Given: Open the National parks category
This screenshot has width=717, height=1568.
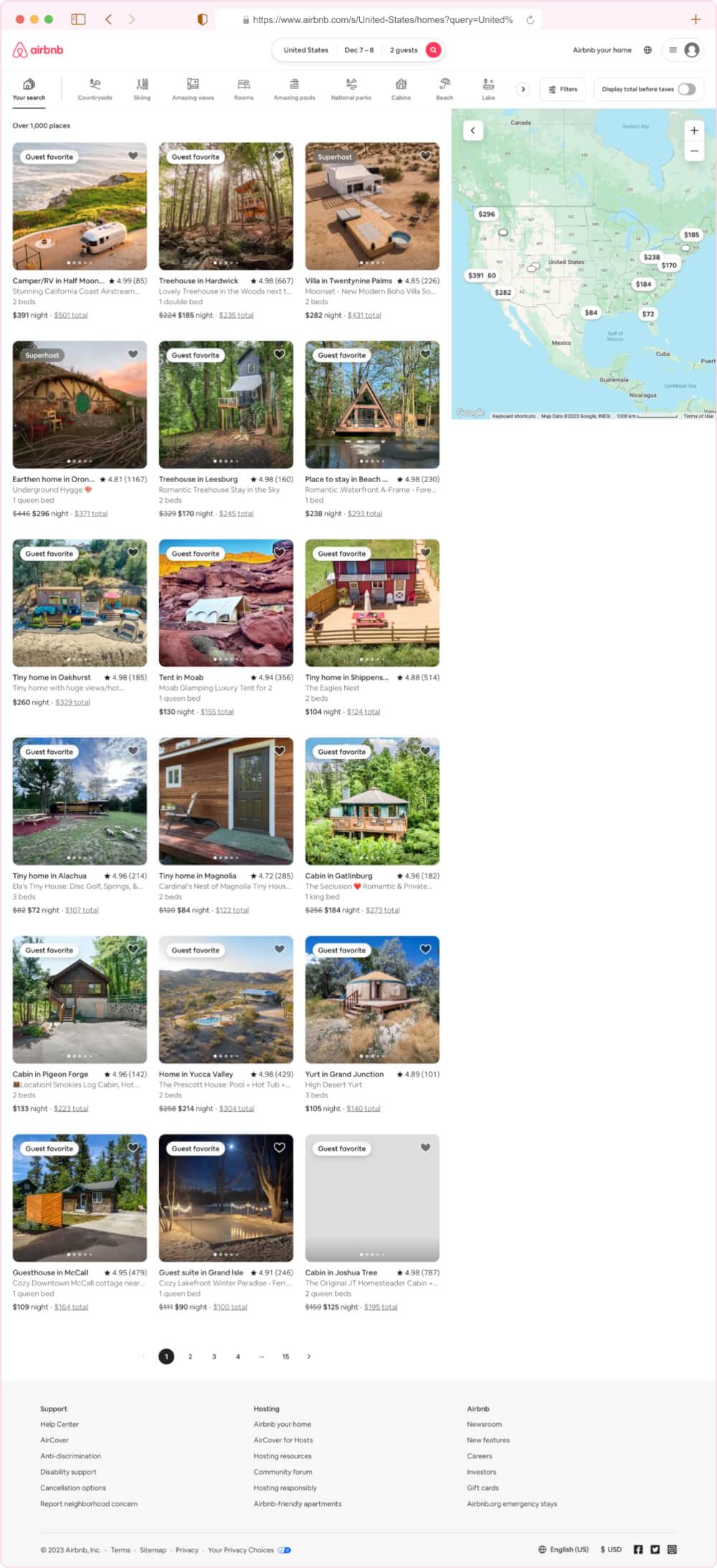Looking at the screenshot, I should pyautogui.click(x=350, y=89).
